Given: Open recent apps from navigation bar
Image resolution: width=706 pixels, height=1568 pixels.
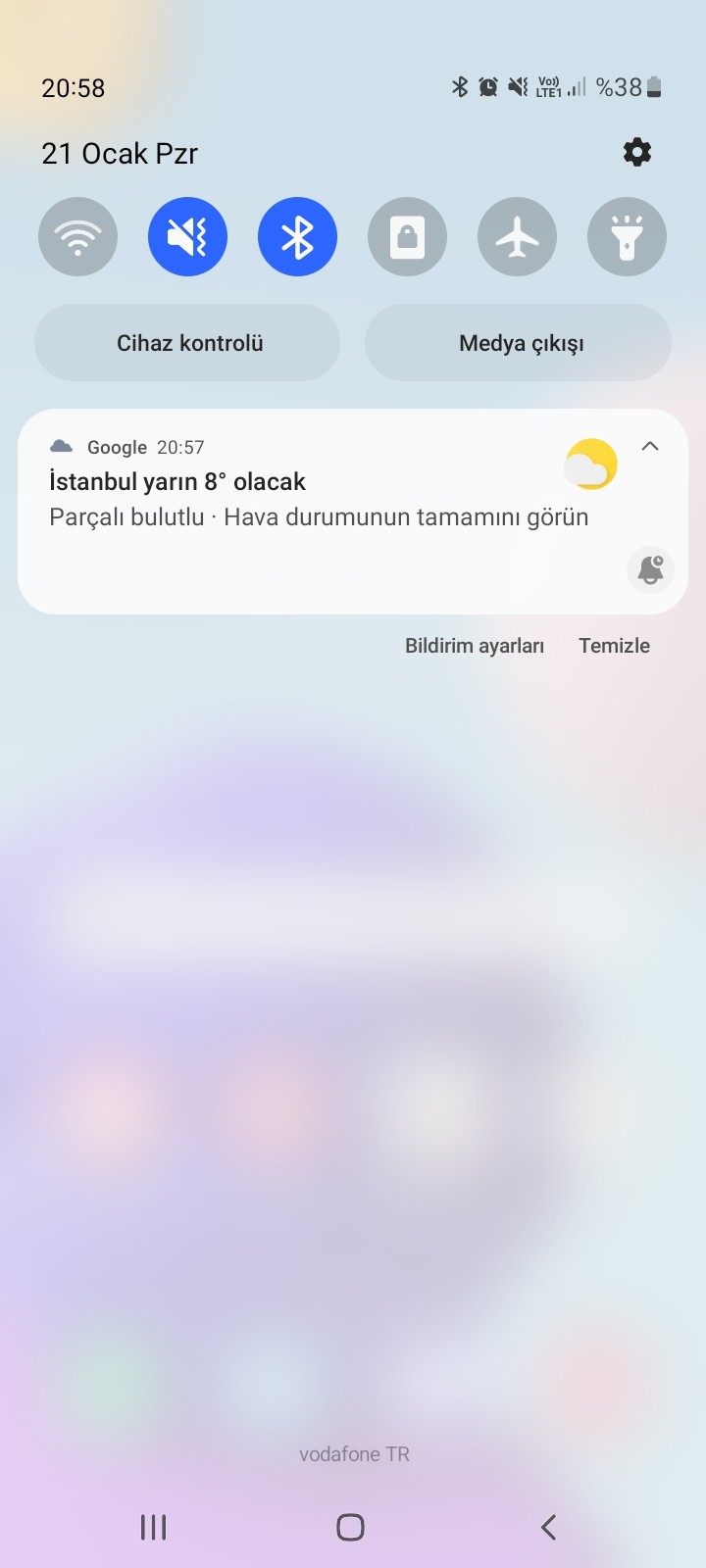Looking at the screenshot, I should (154, 1527).
